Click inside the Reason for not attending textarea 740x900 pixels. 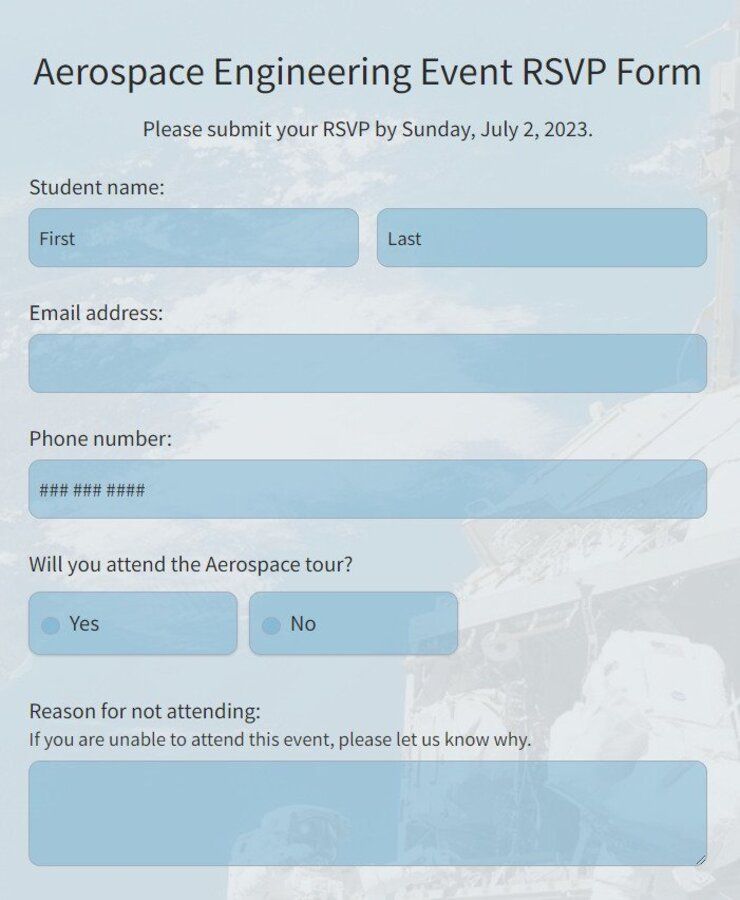[368, 810]
